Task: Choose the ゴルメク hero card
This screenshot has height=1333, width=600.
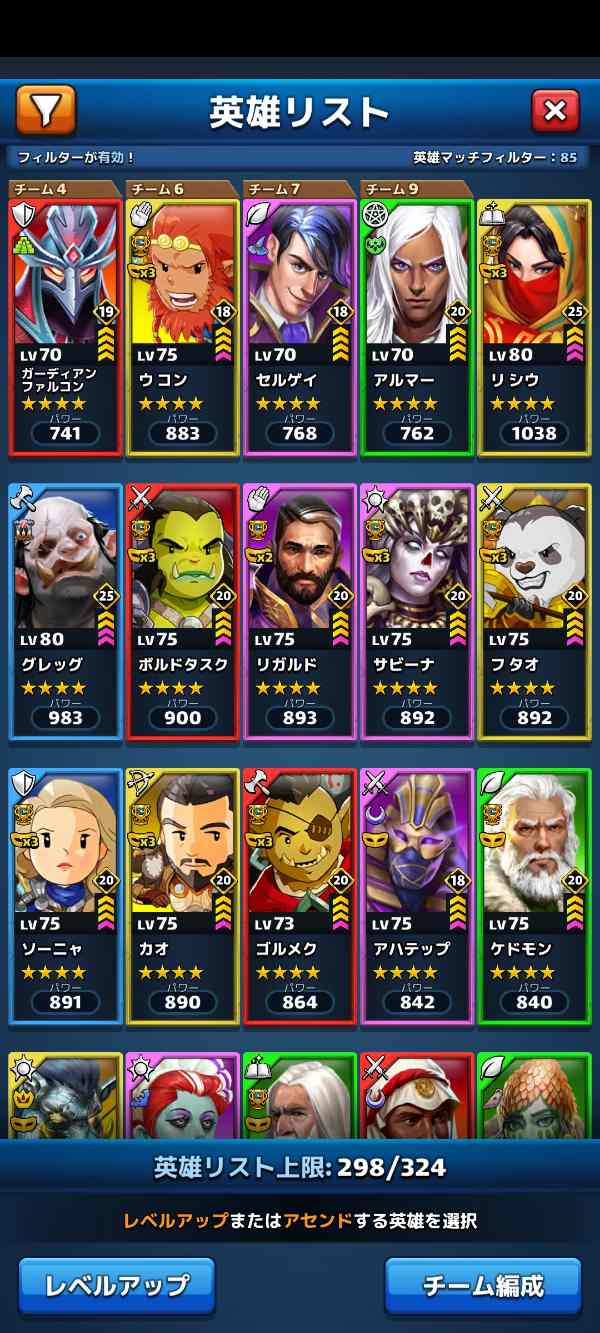Action: (299, 897)
